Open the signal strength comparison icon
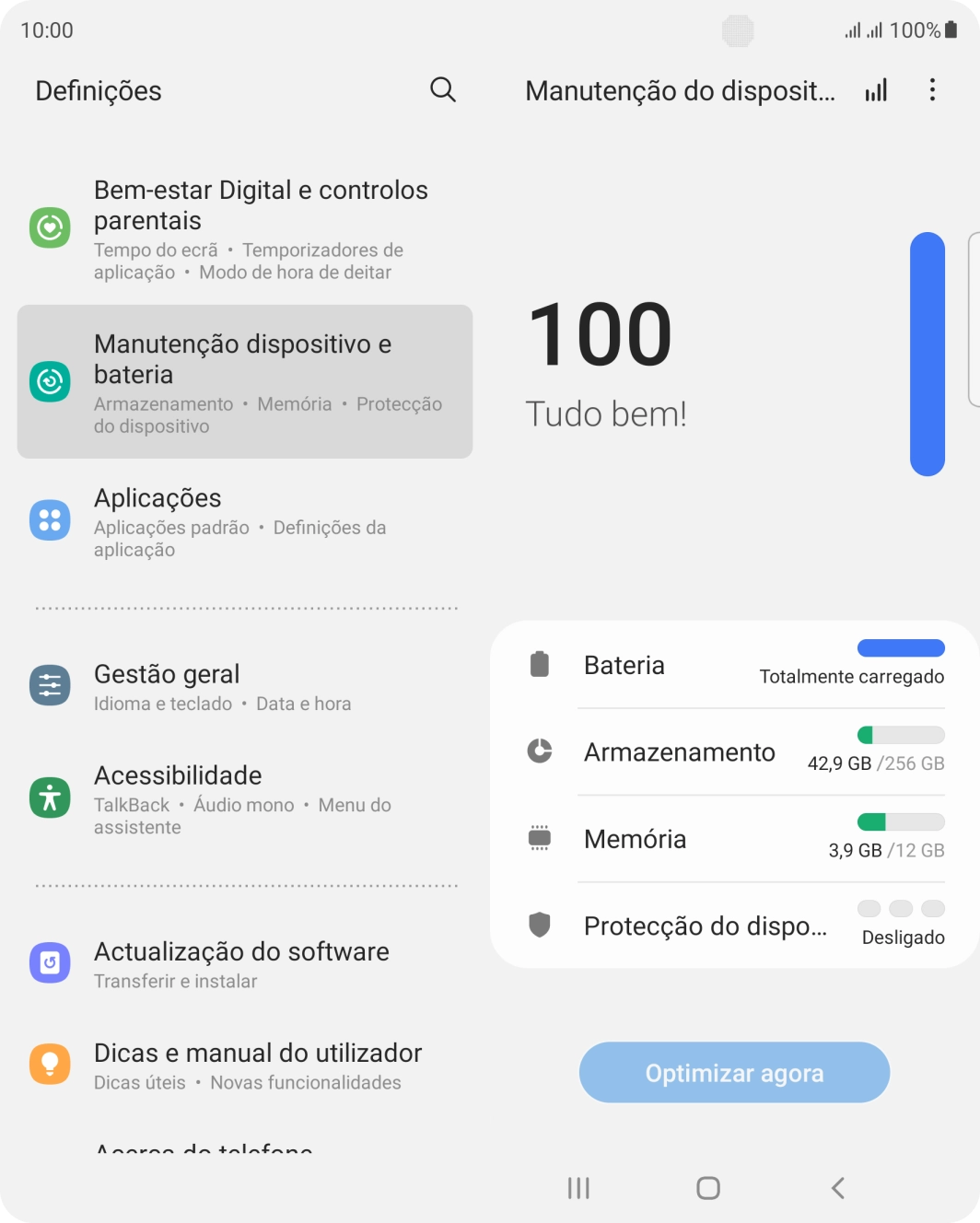This screenshot has height=1223, width=980. [x=876, y=89]
